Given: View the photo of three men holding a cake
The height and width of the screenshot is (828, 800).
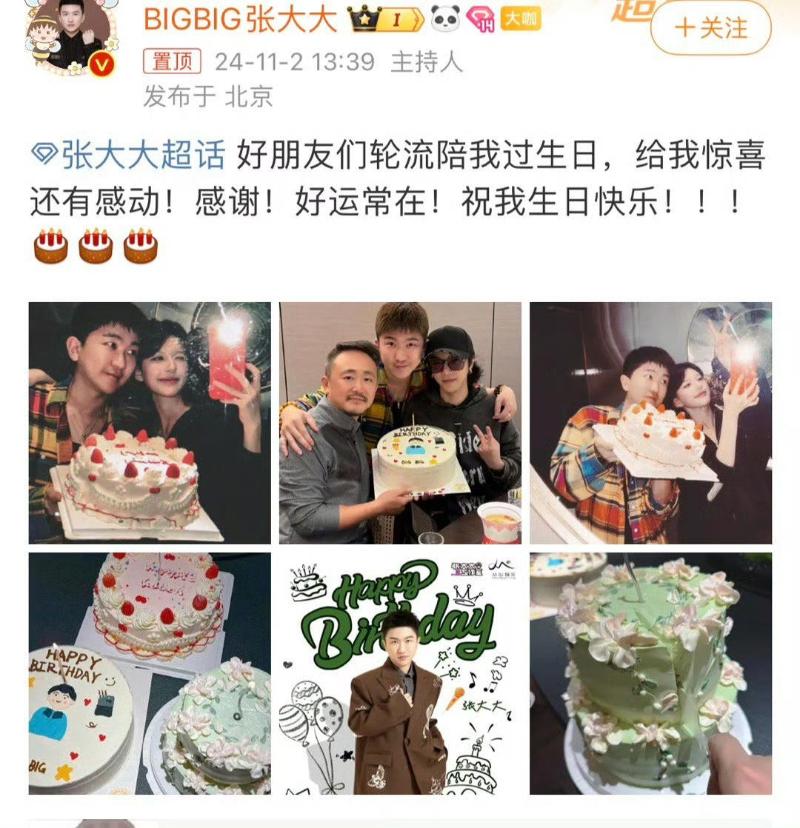Looking at the screenshot, I should coord(400,422).
